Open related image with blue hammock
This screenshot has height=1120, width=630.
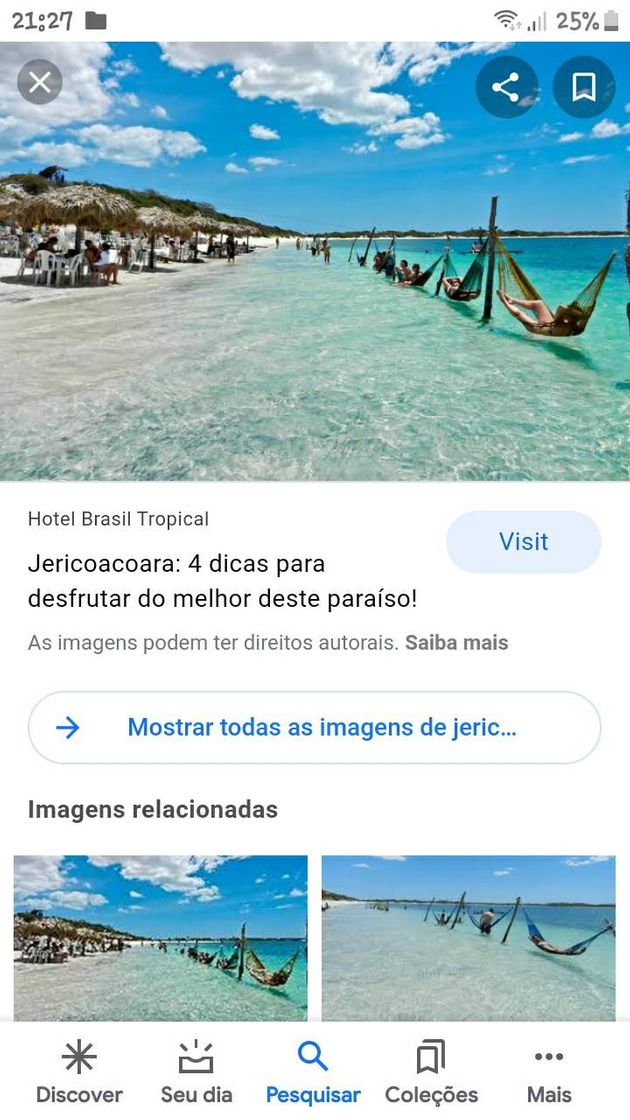click(x=468, y=937)
